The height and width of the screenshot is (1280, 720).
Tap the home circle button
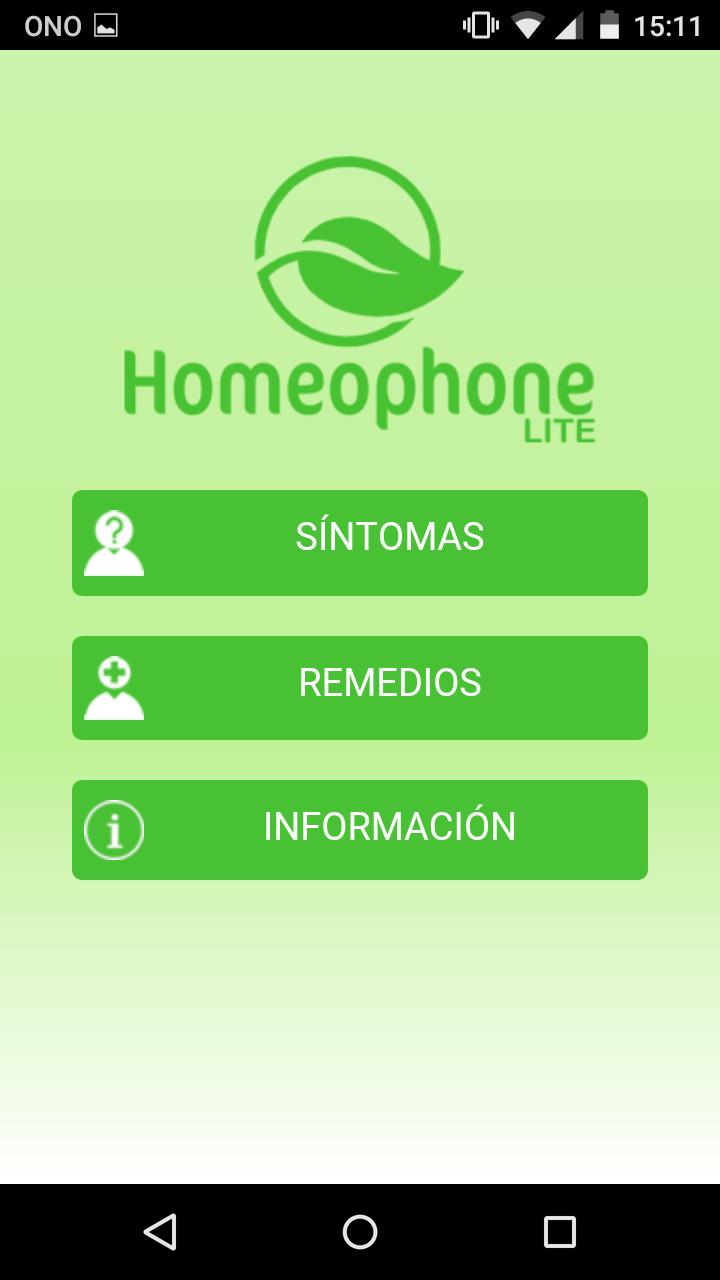359,1232
